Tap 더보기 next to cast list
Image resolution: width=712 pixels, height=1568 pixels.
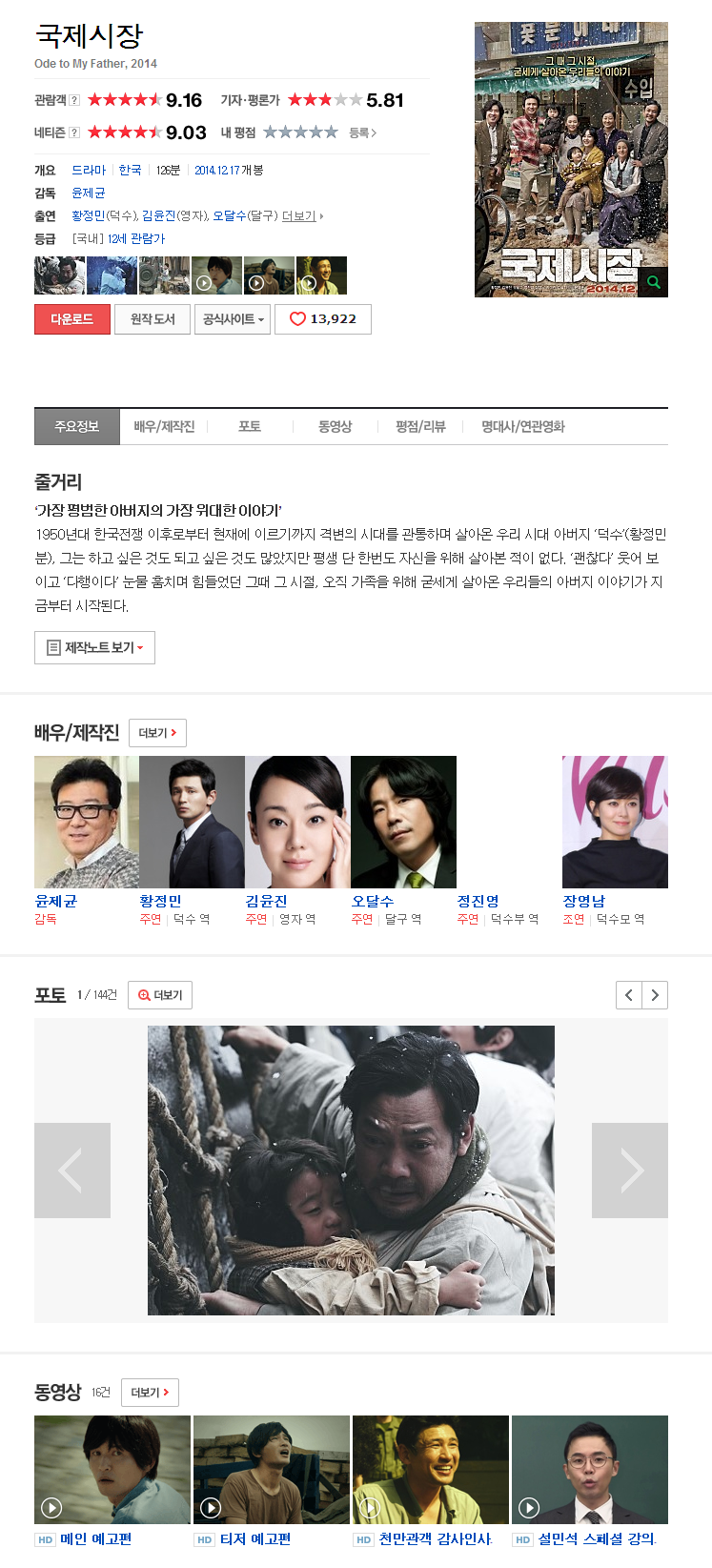pyautogui.click(x=157, y=733)
